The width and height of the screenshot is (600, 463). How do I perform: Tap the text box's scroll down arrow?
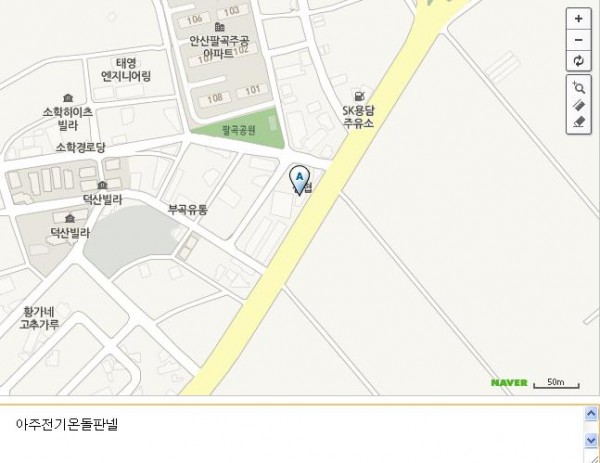point(590,440)
